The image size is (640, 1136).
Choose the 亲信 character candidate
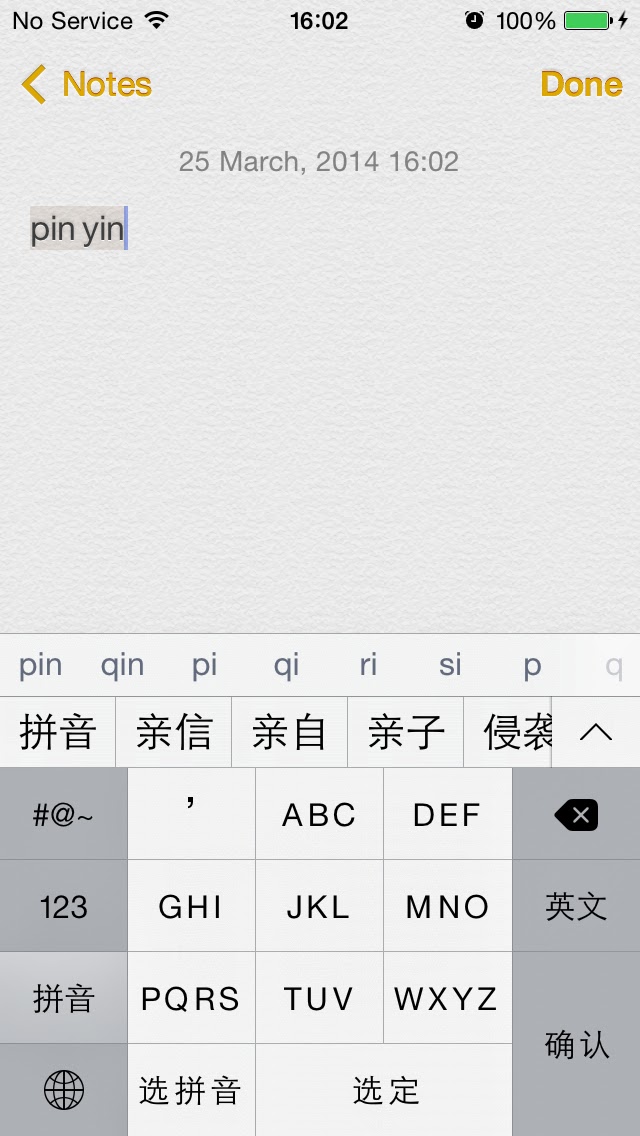tap(174, 733)
